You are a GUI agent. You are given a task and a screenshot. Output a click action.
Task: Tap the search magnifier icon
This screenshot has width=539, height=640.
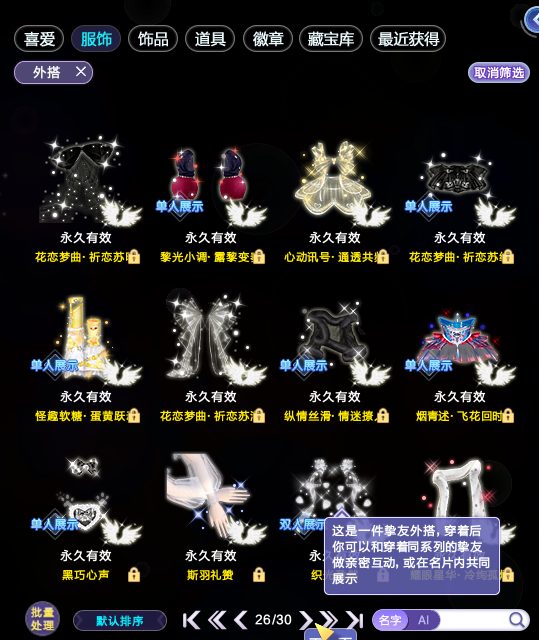(517, 620)
